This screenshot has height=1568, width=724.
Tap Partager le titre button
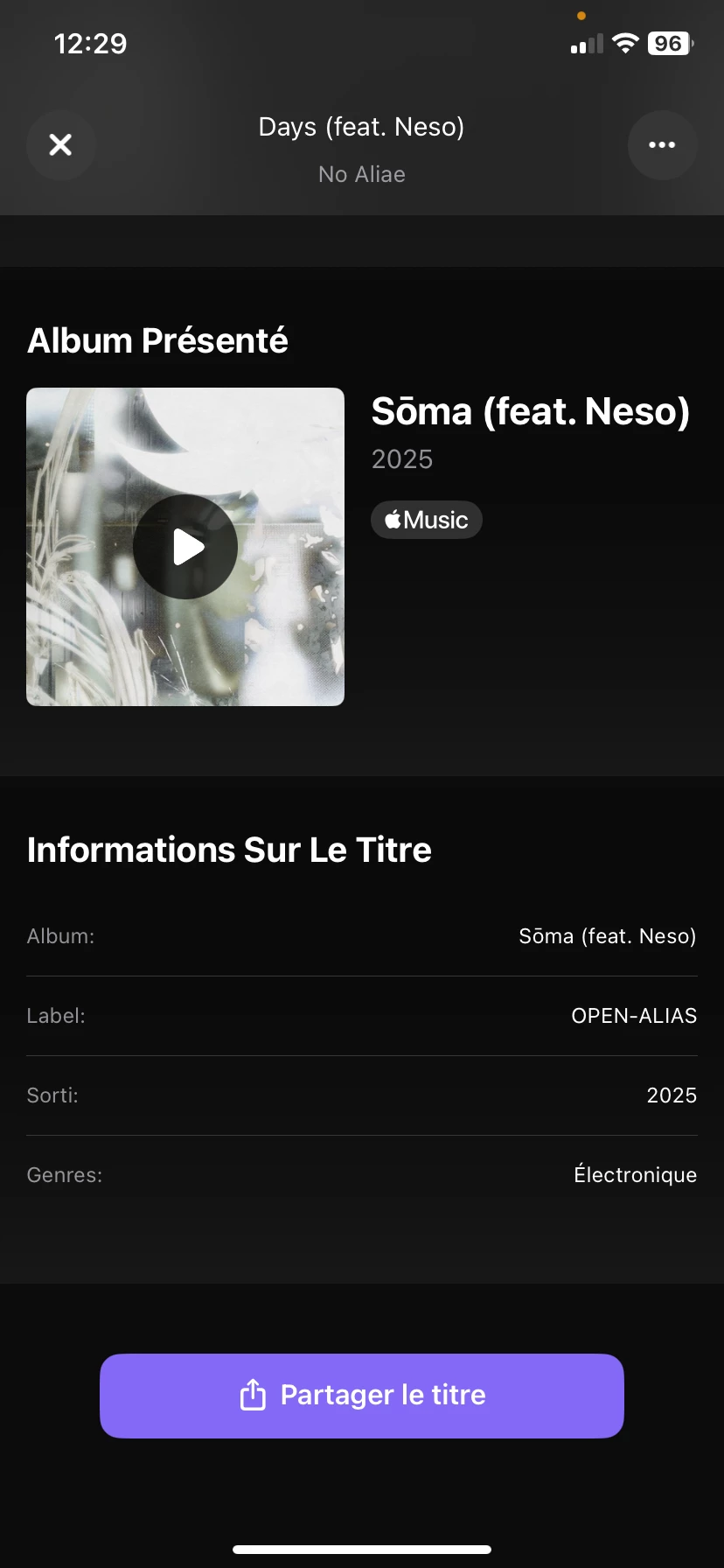(362, 1396)
